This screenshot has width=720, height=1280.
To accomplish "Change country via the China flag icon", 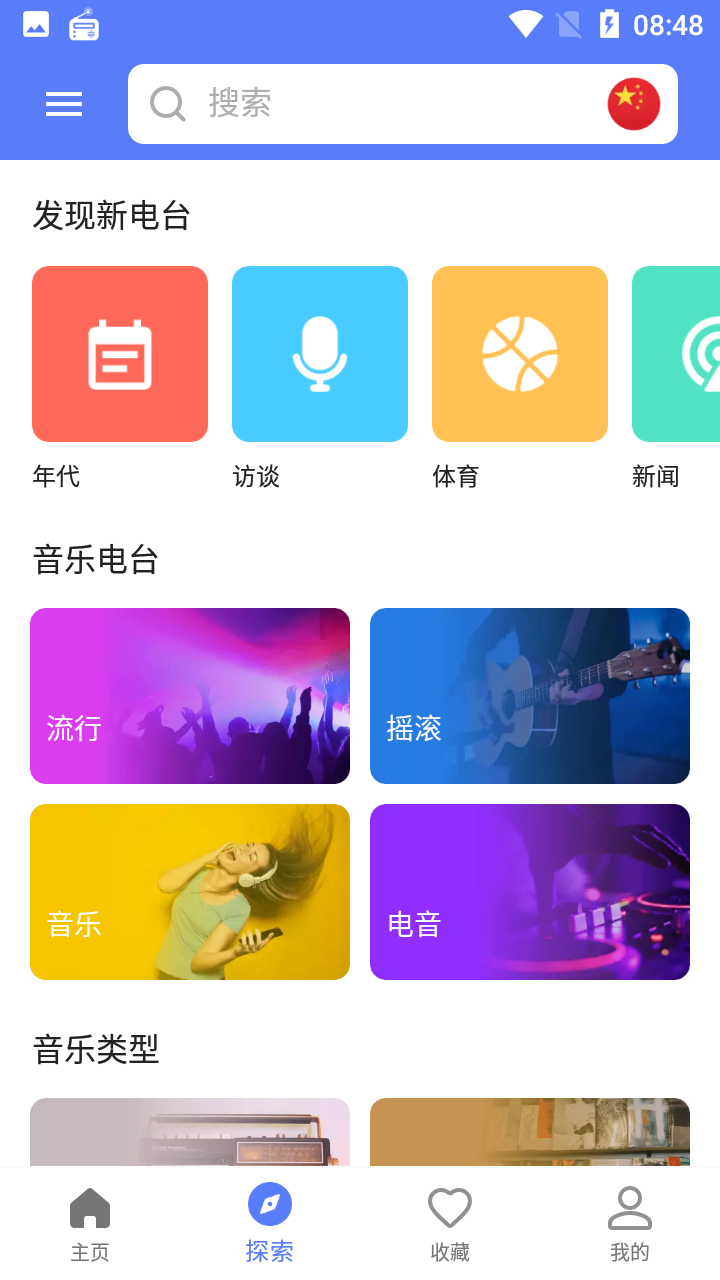I will 633,104.
